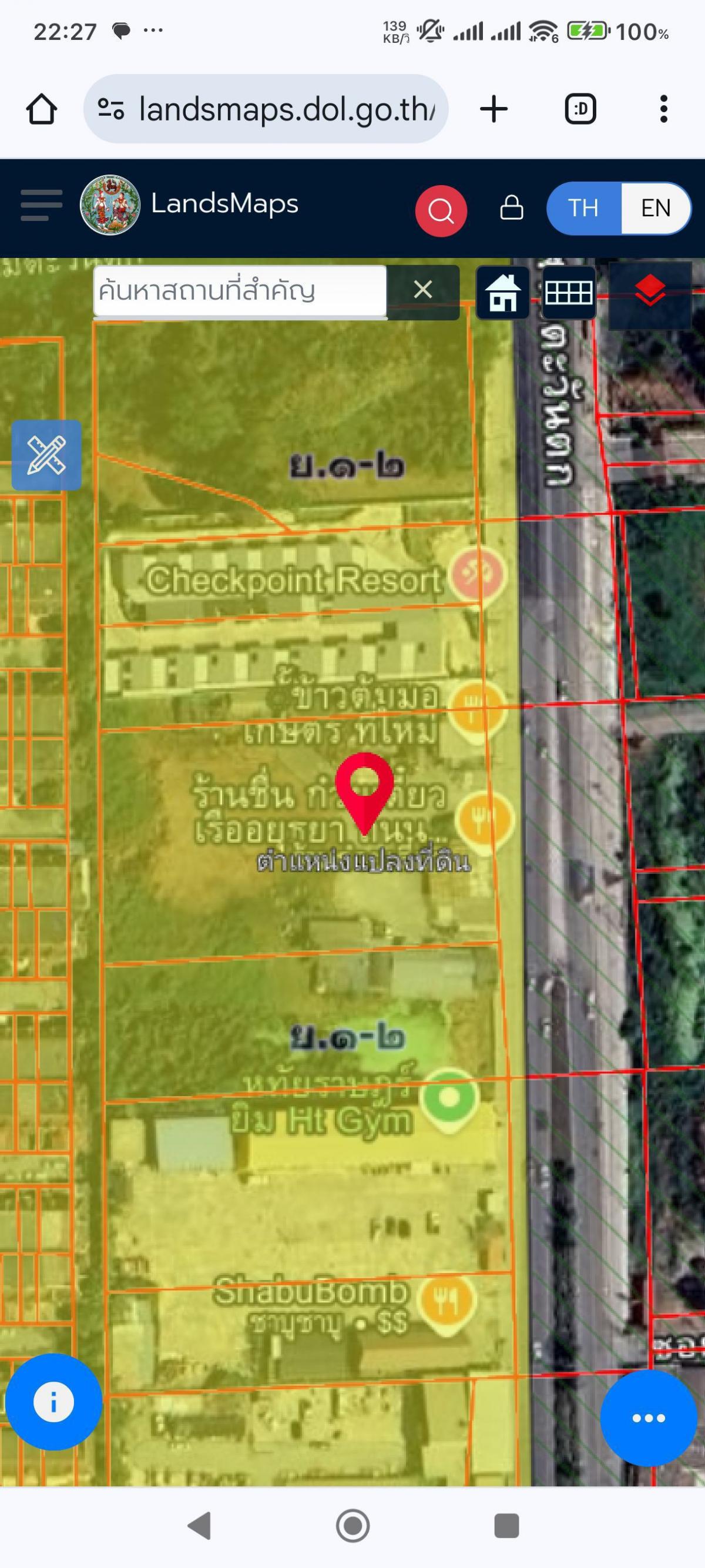Open the grid table map tool

(569, 293)
